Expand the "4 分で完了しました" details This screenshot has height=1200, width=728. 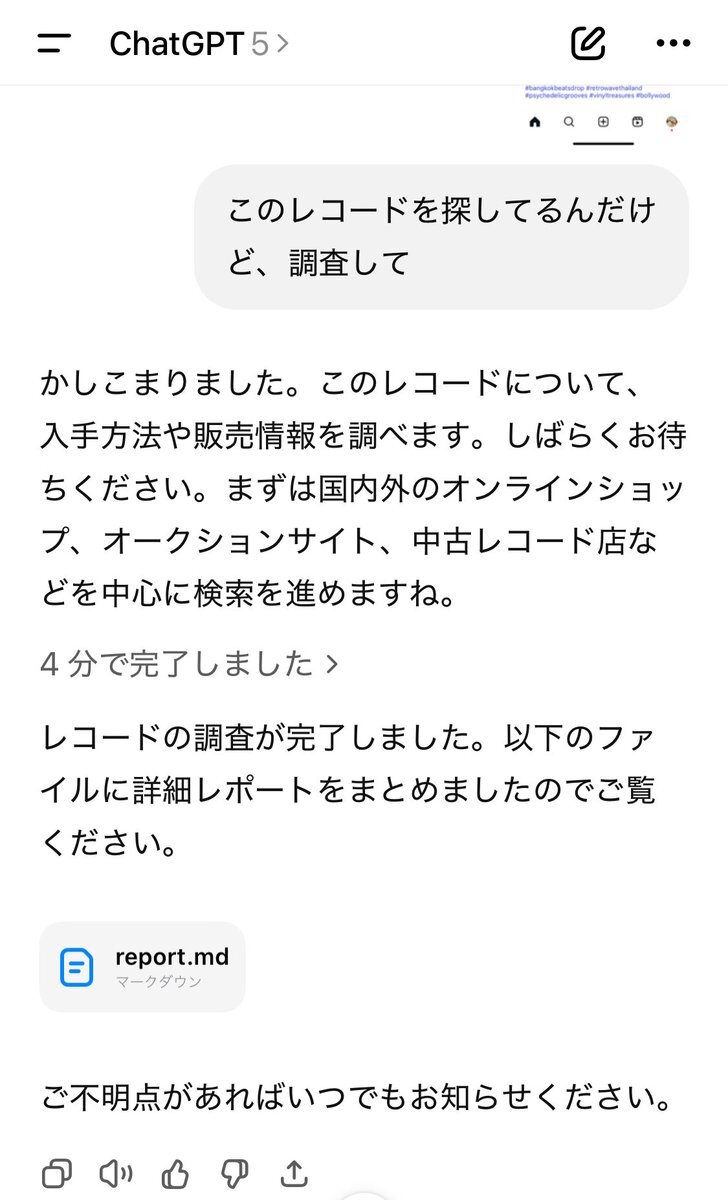[190, 663]
